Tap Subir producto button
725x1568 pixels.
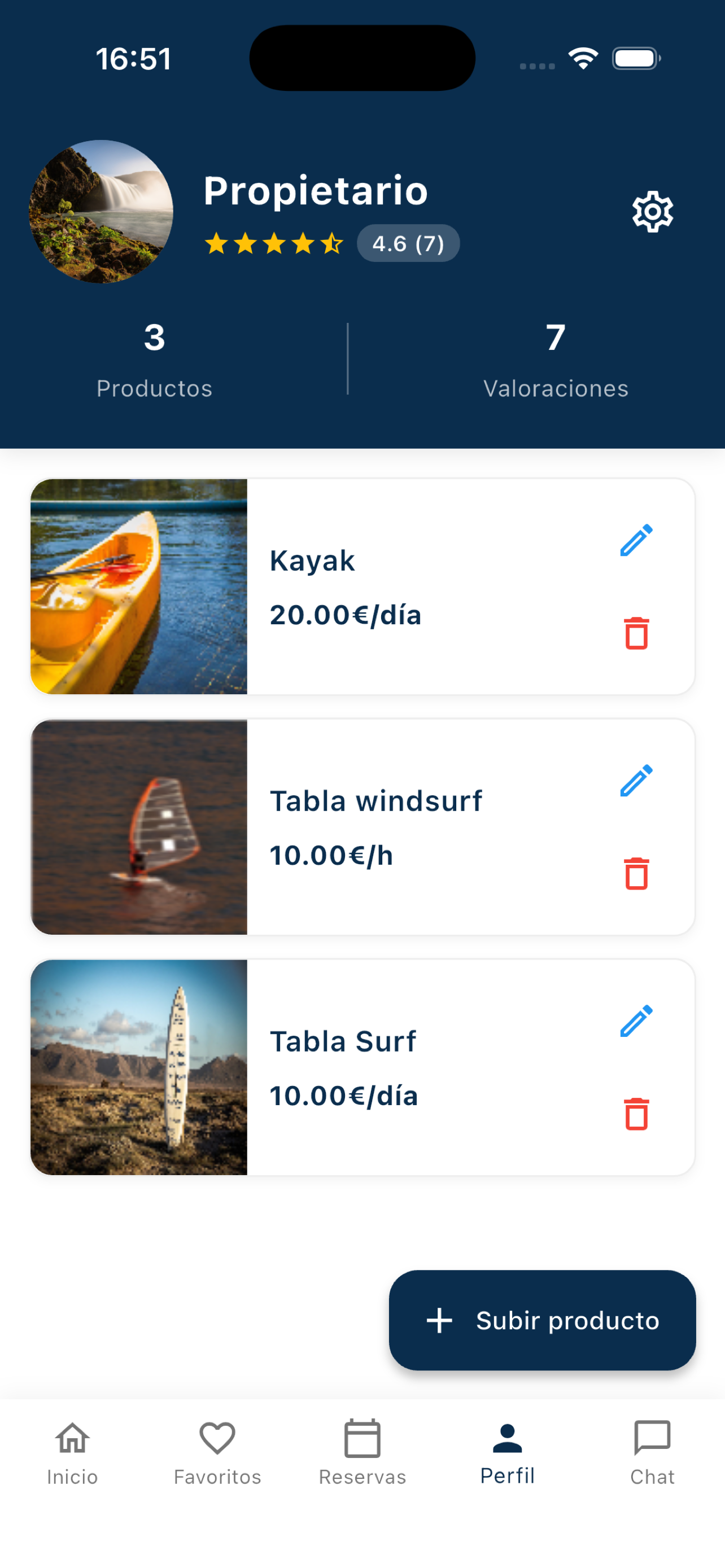pyautogui.click(x=543, y=1320)
